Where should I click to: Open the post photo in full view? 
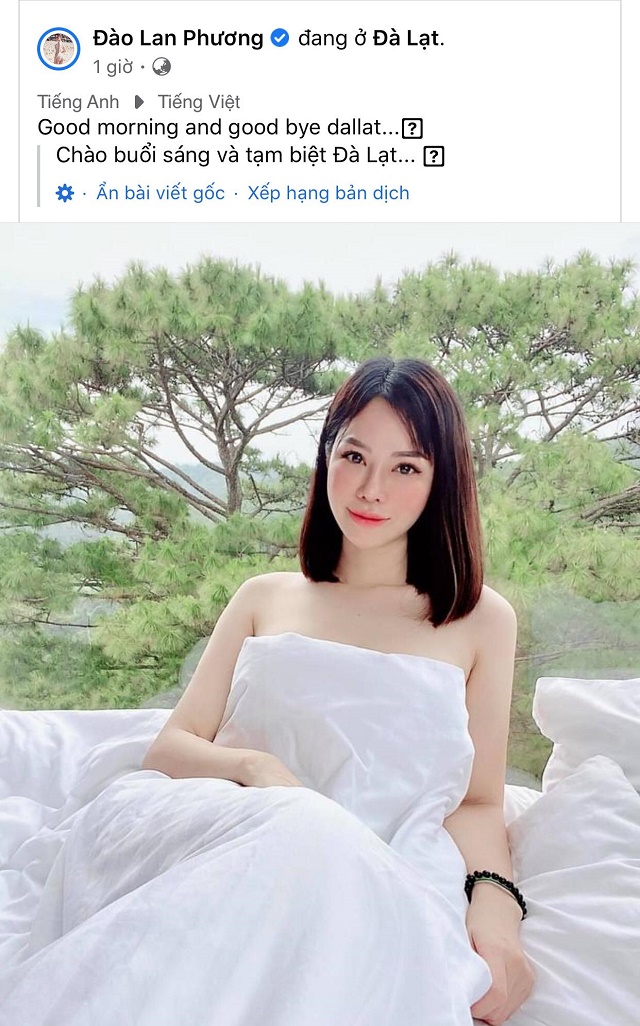tap(320, 620)
